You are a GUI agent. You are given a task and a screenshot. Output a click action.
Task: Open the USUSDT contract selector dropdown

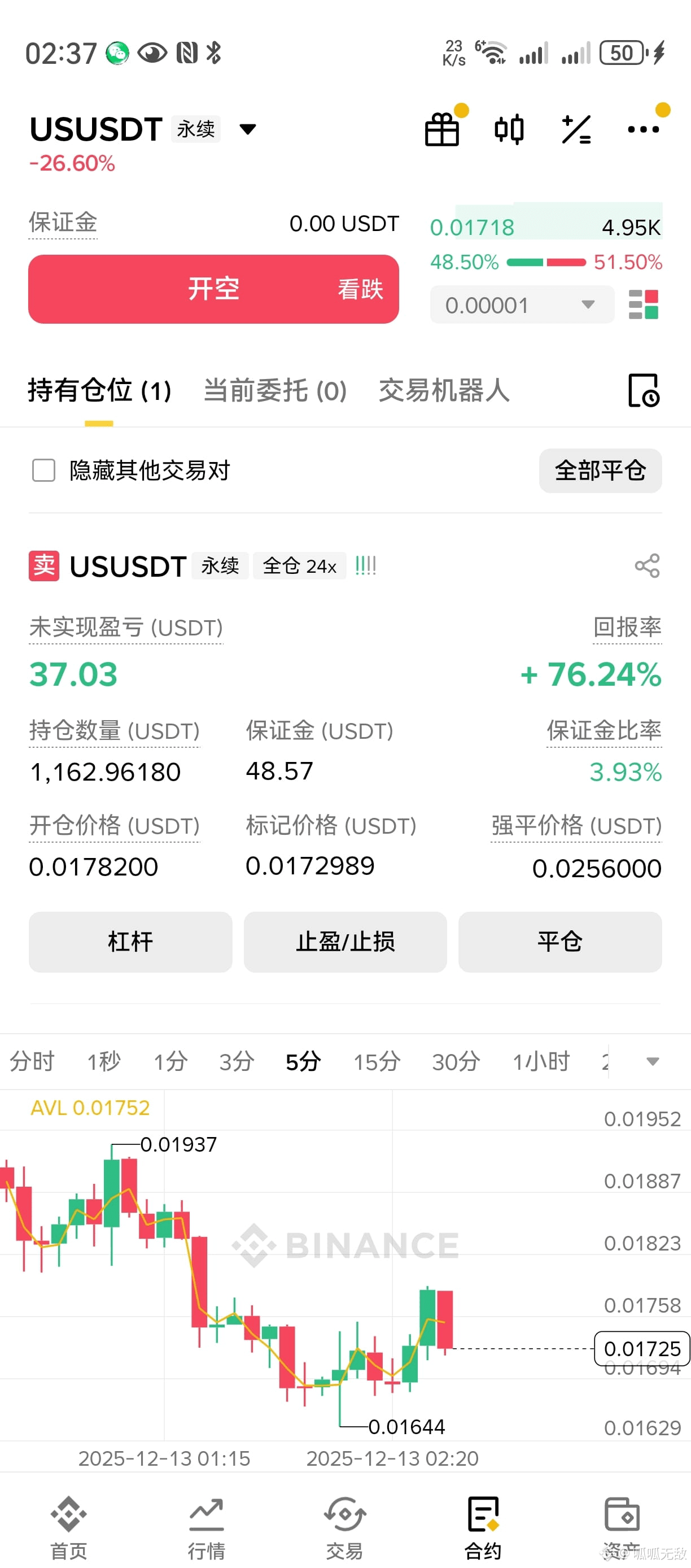click(x=248, y=129)
